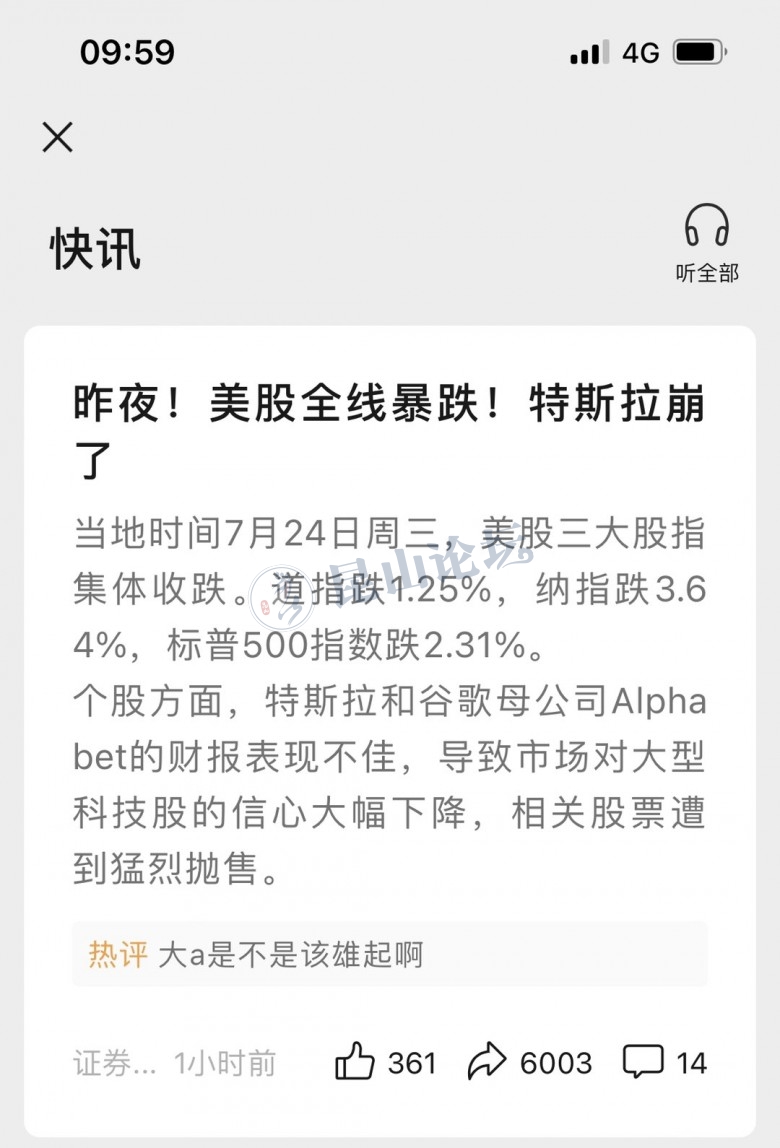Close the 快讯 news flash page

coord(58,137)
